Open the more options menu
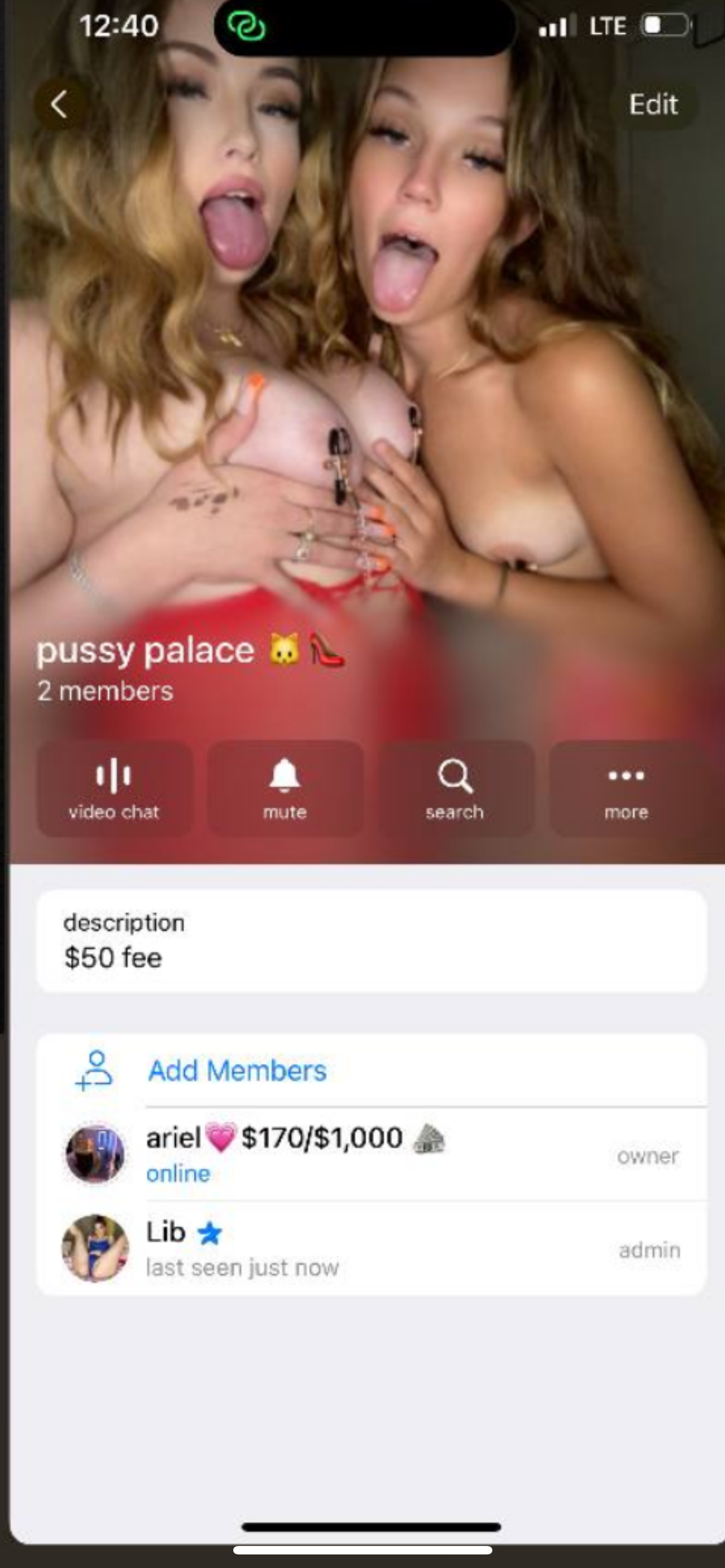Screen dimensions: 725x1568 (626, 789)
